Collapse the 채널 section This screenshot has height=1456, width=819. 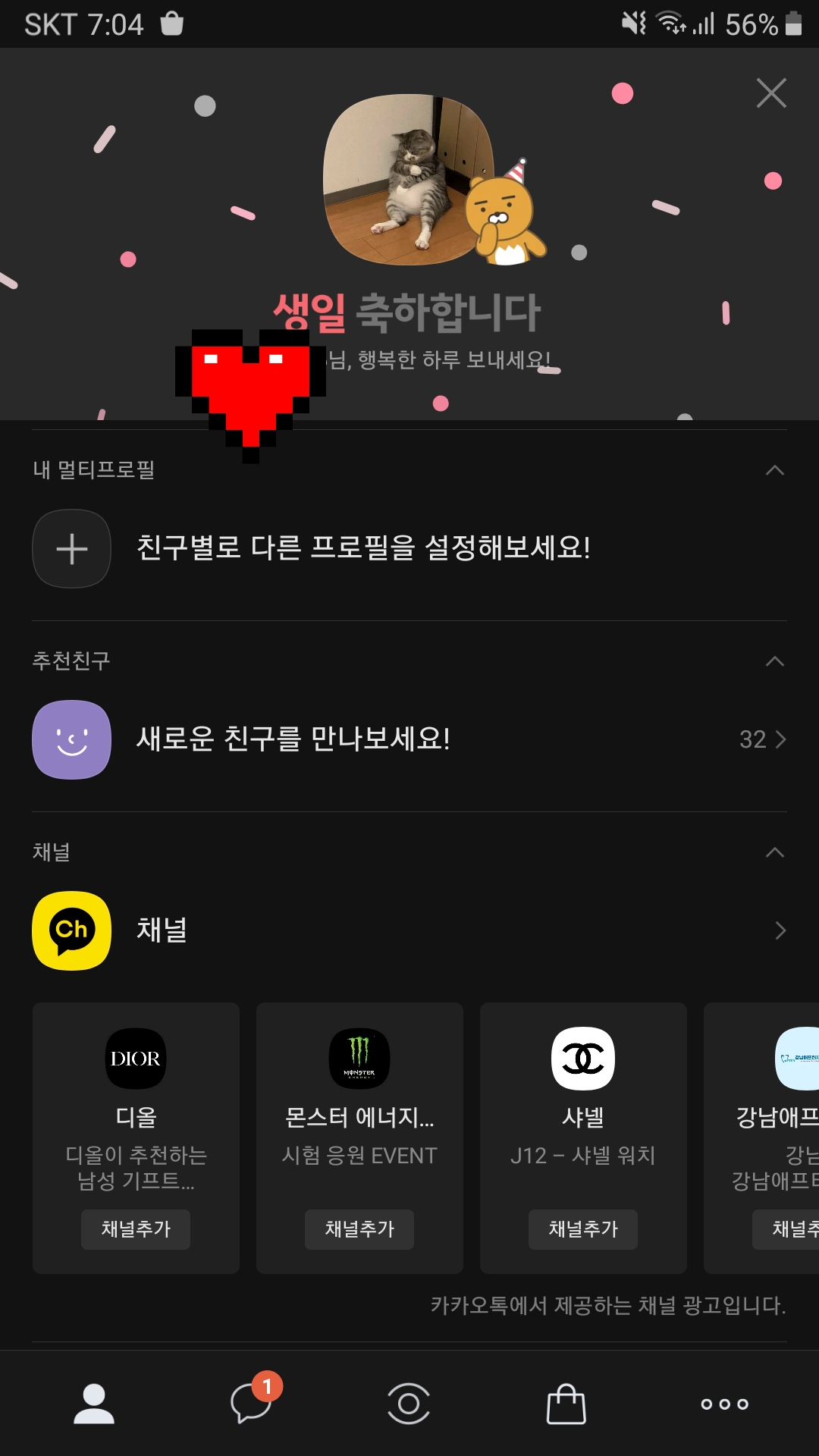pos(774,852)
